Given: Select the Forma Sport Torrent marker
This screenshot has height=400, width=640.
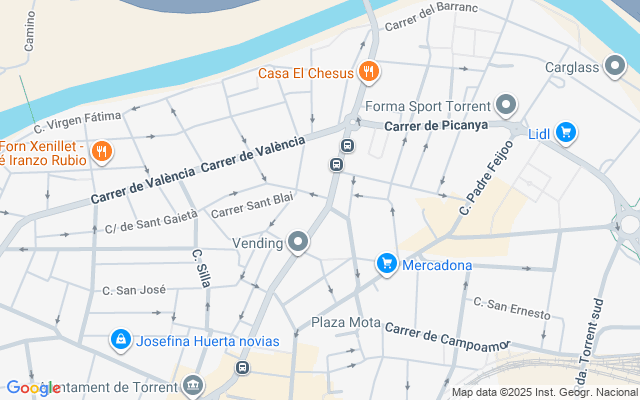Looking at the screenshot, I should coord(506,104).
